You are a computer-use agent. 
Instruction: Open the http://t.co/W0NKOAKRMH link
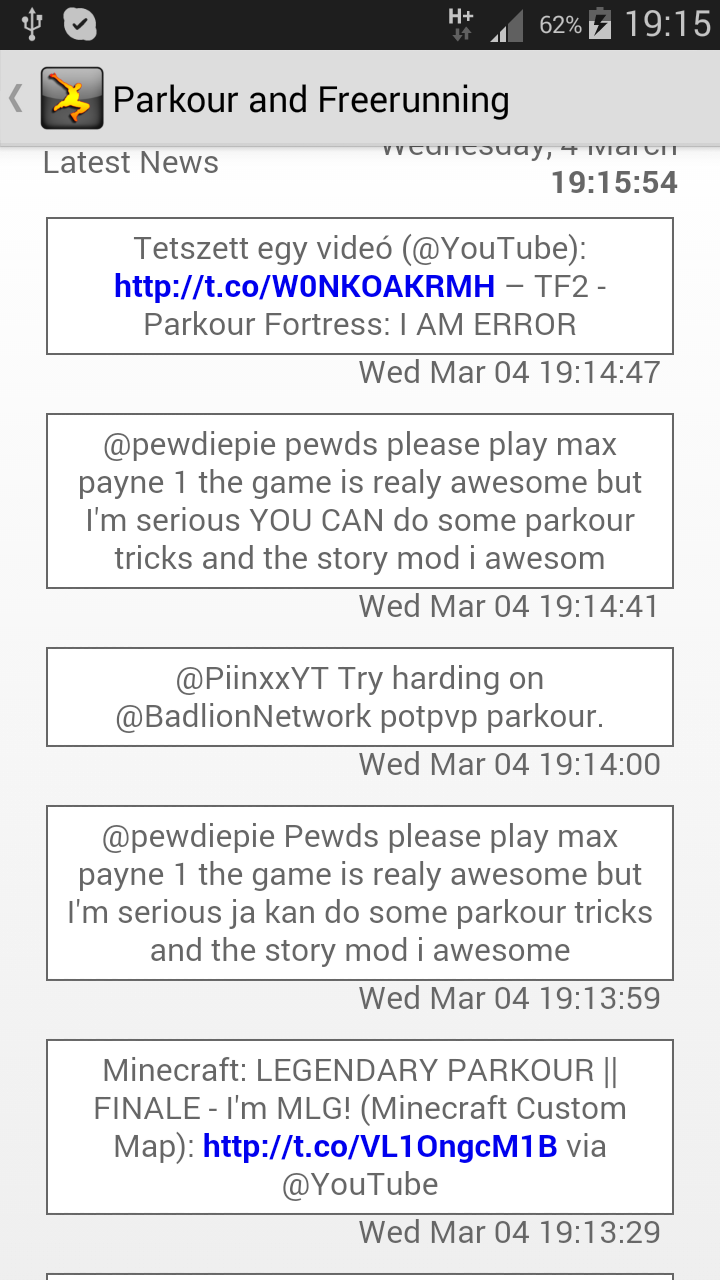(304, 287)
